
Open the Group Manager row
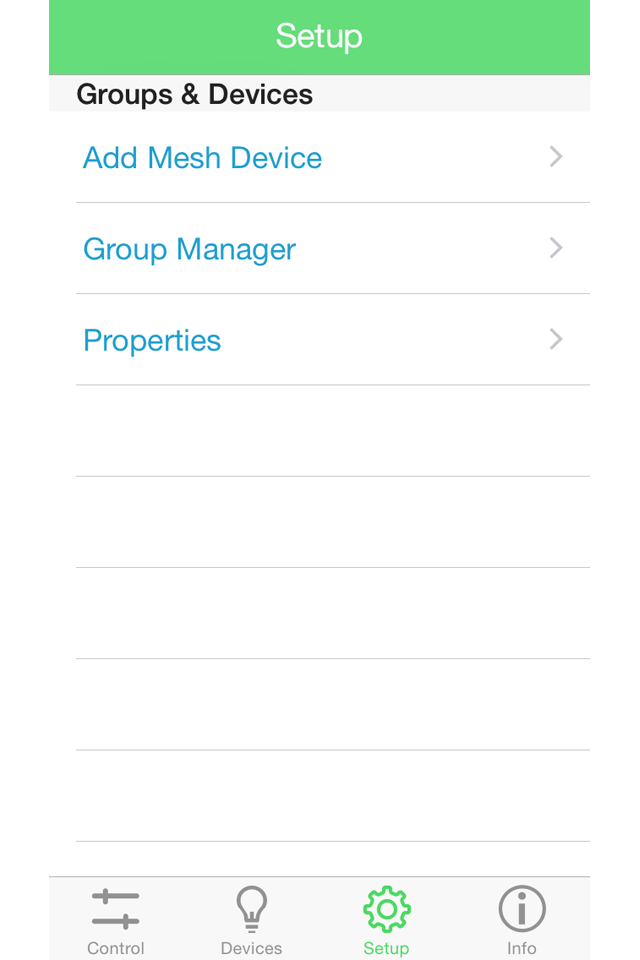320,249
